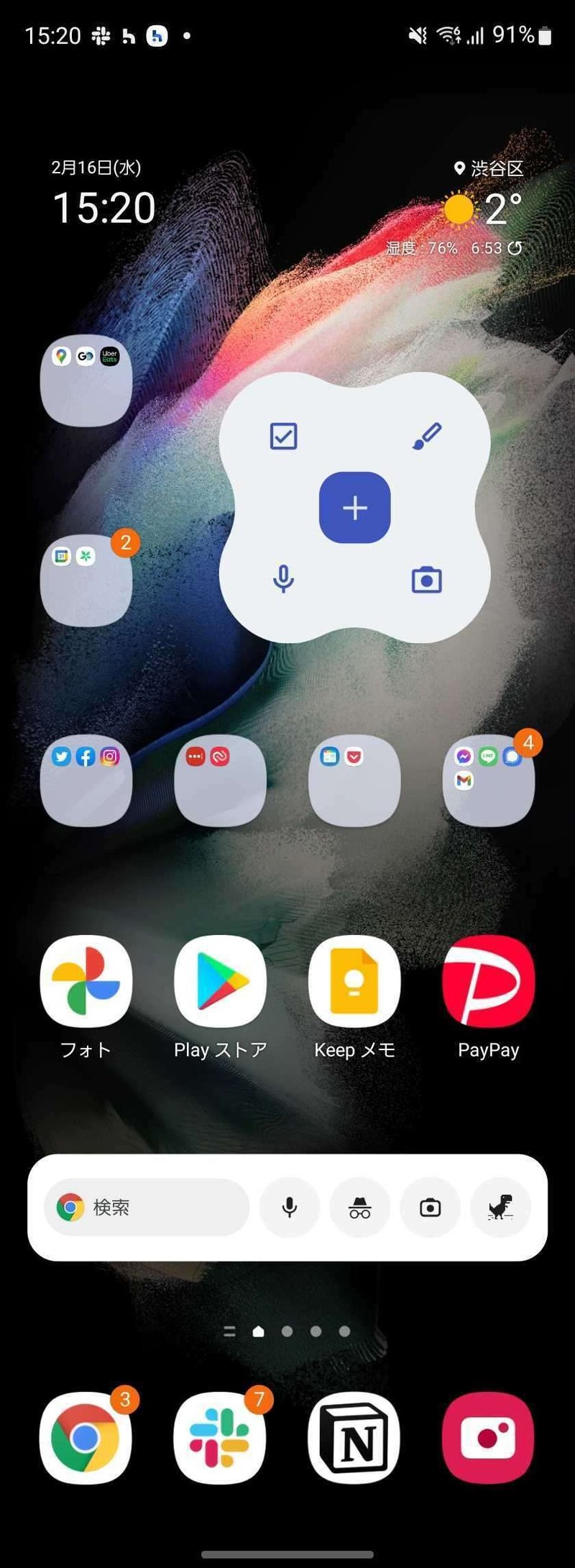Record a voice note in Keep widget
This screenshot has width=575, height=1568.
pyautogui.click(x=283, y=579)
